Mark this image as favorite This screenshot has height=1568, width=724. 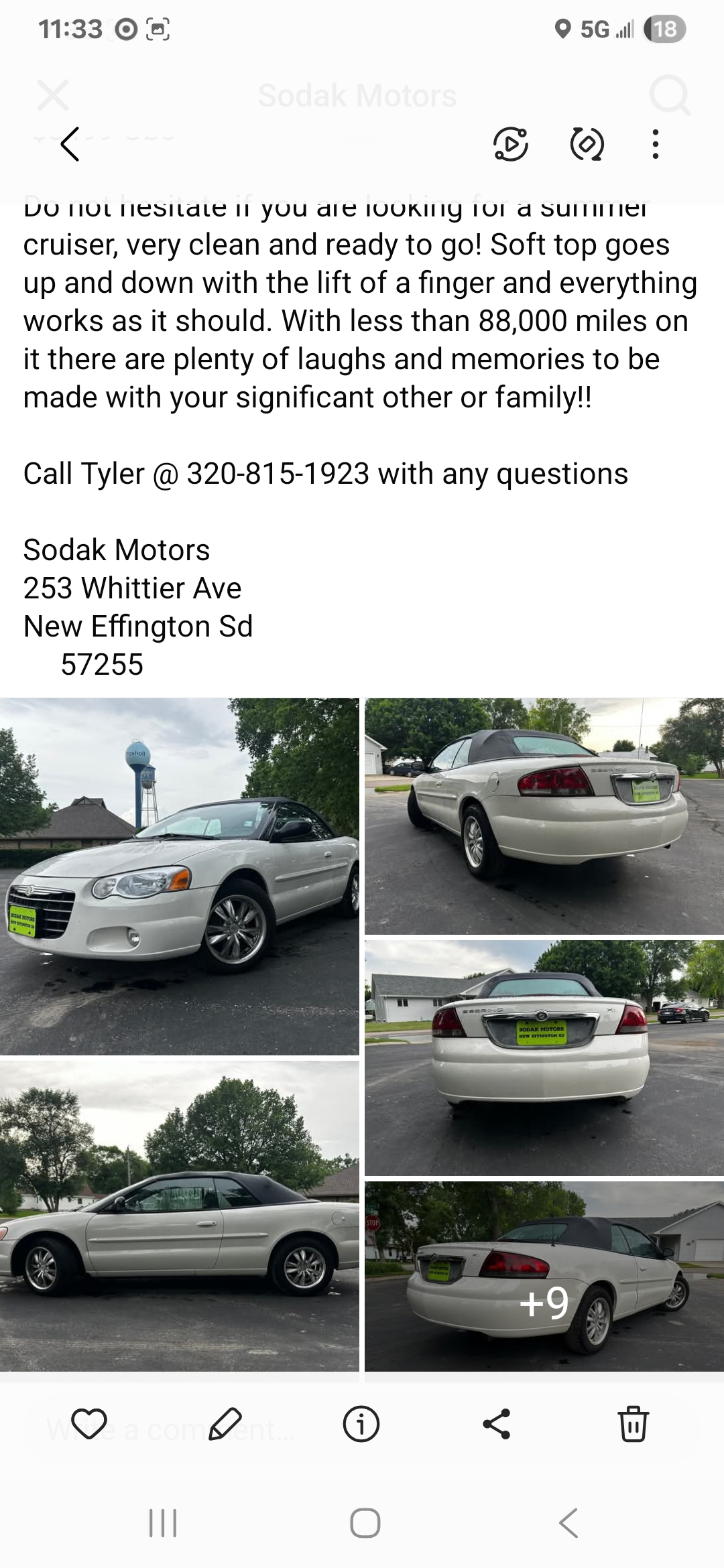[89, 1424]
